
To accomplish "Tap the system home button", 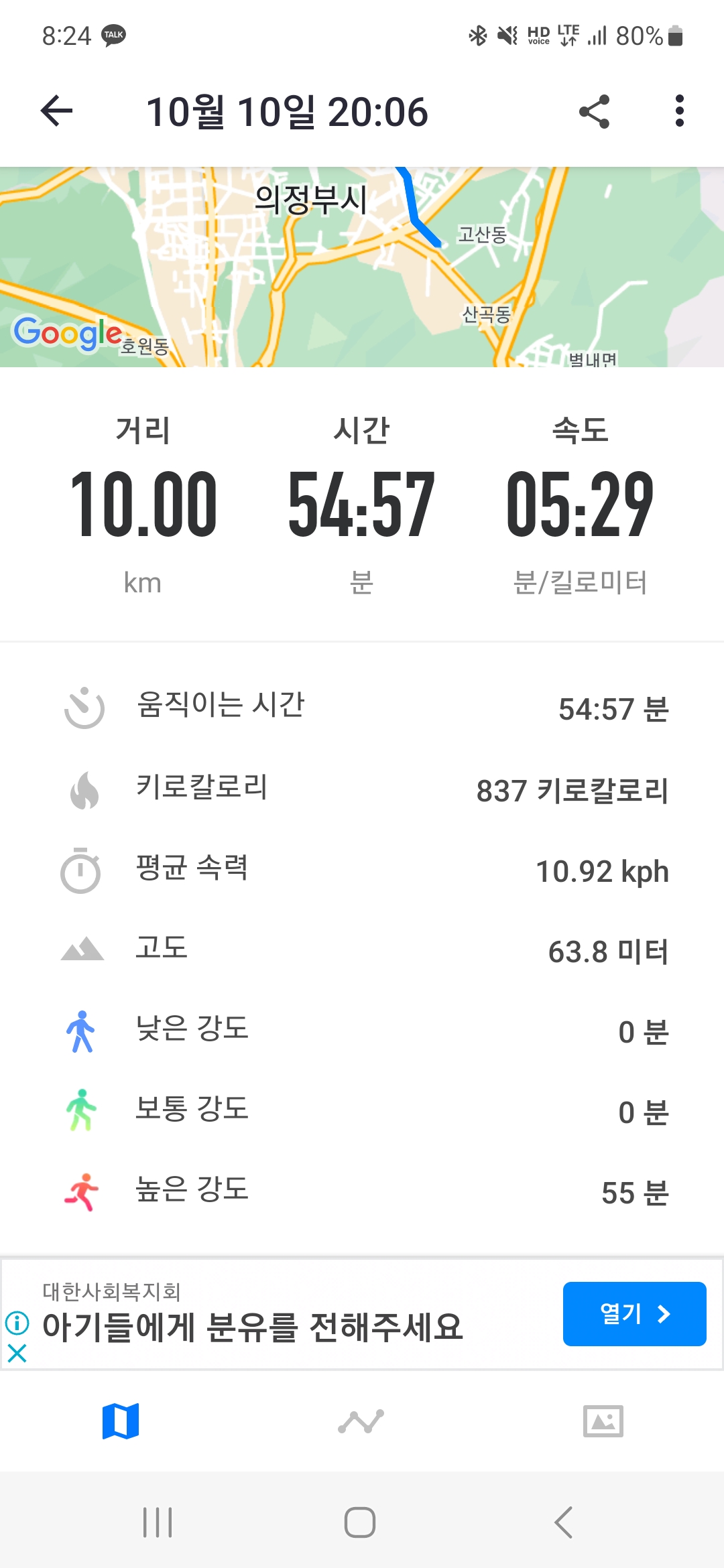I will [x=360, y=1522].
